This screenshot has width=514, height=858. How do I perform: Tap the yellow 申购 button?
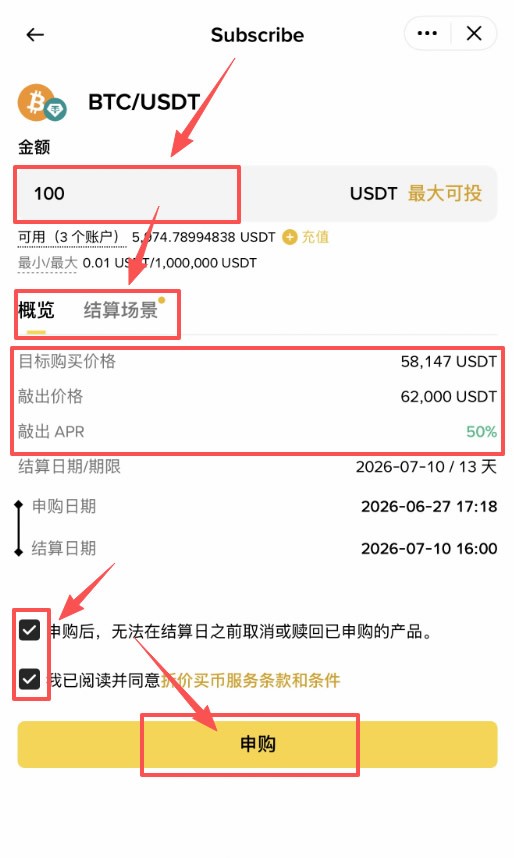click(x=257, y=744)
